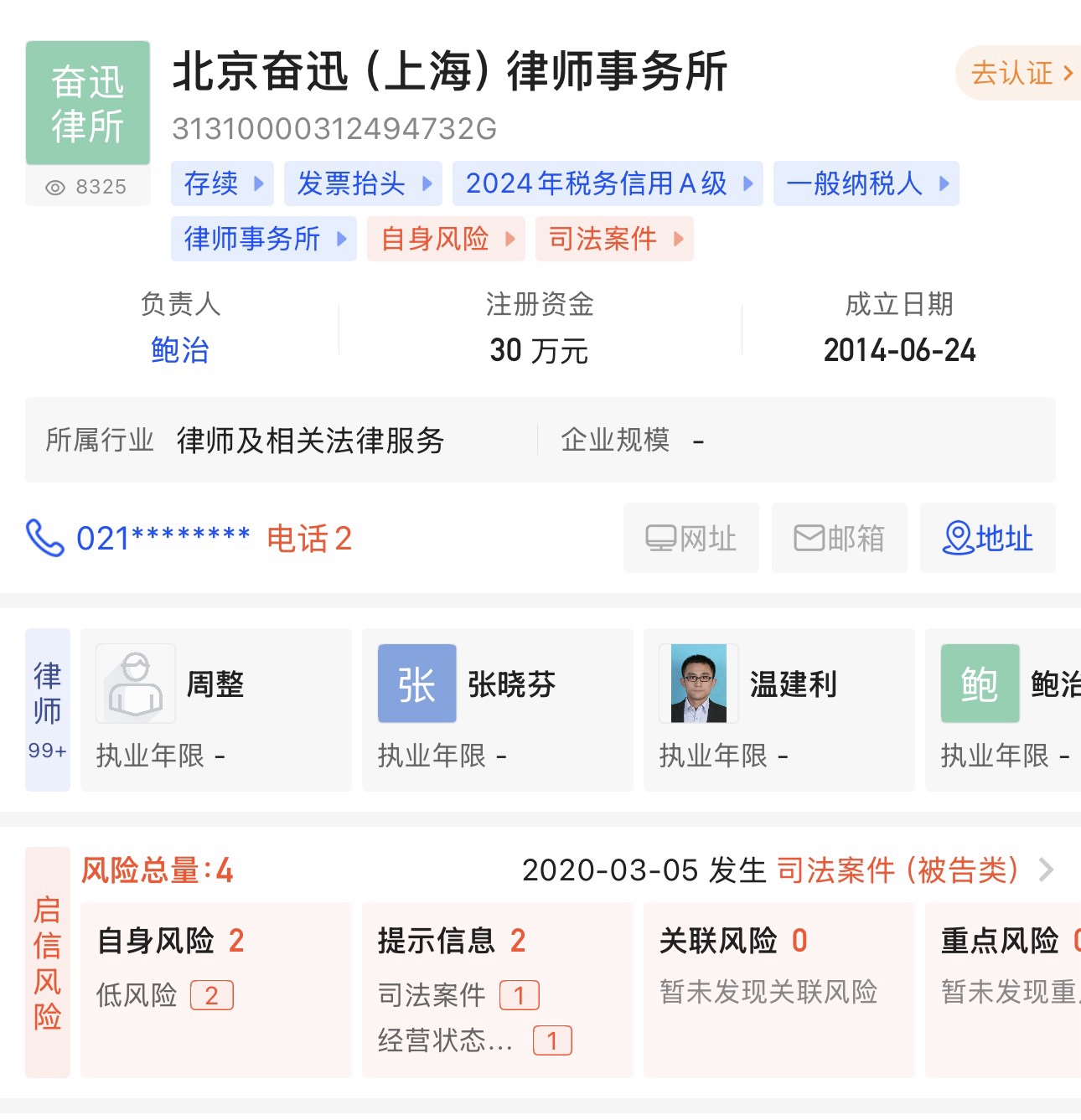Image resolution: width=1081 pixels, height=1120 pixels.
Task: Tap the 去认证 button
Action: click(x=1020, y=74)
